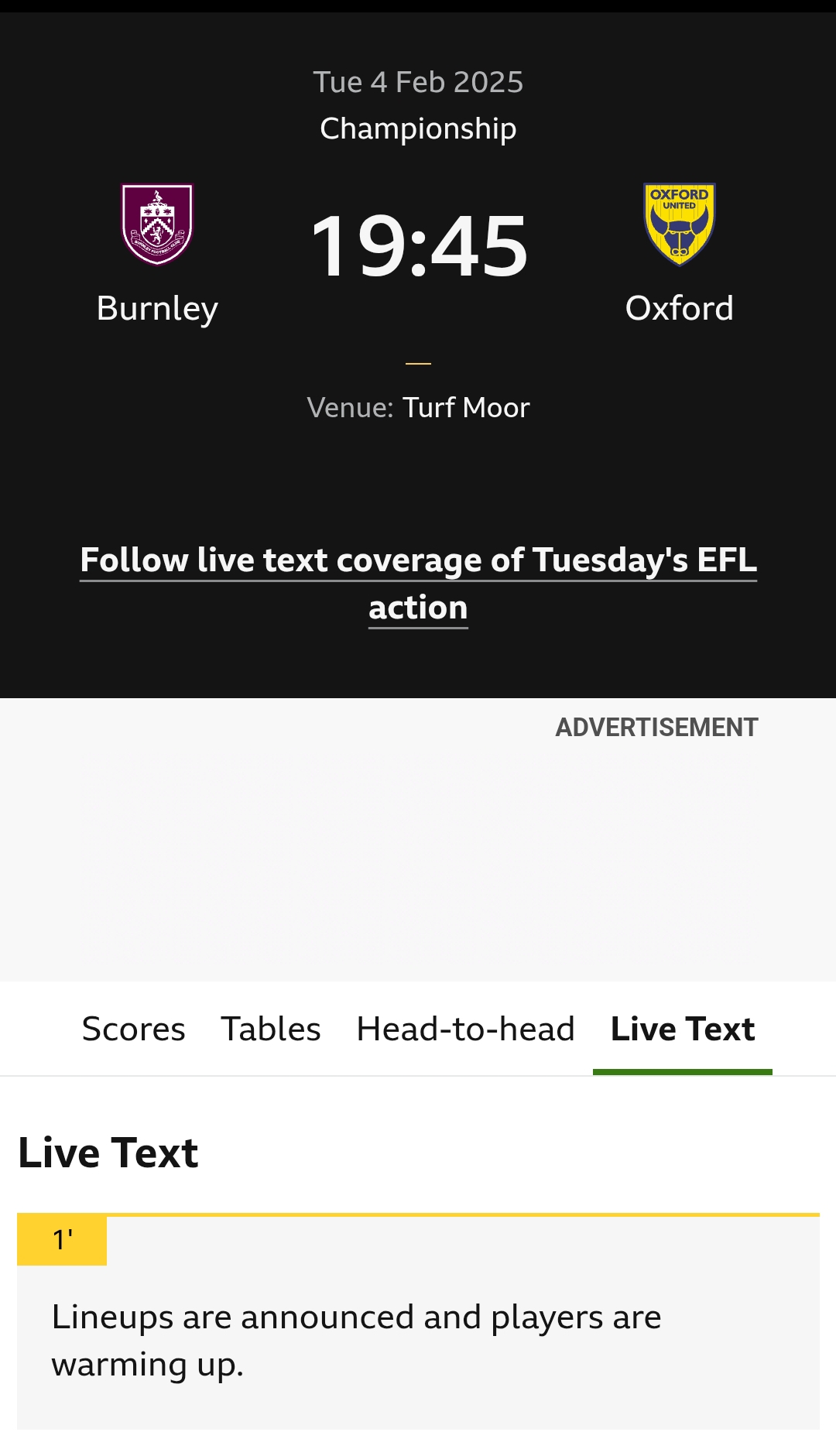This screenshot has height=1456, width=836.
Task: Open the Tables tab
Action: (270, 1029)
